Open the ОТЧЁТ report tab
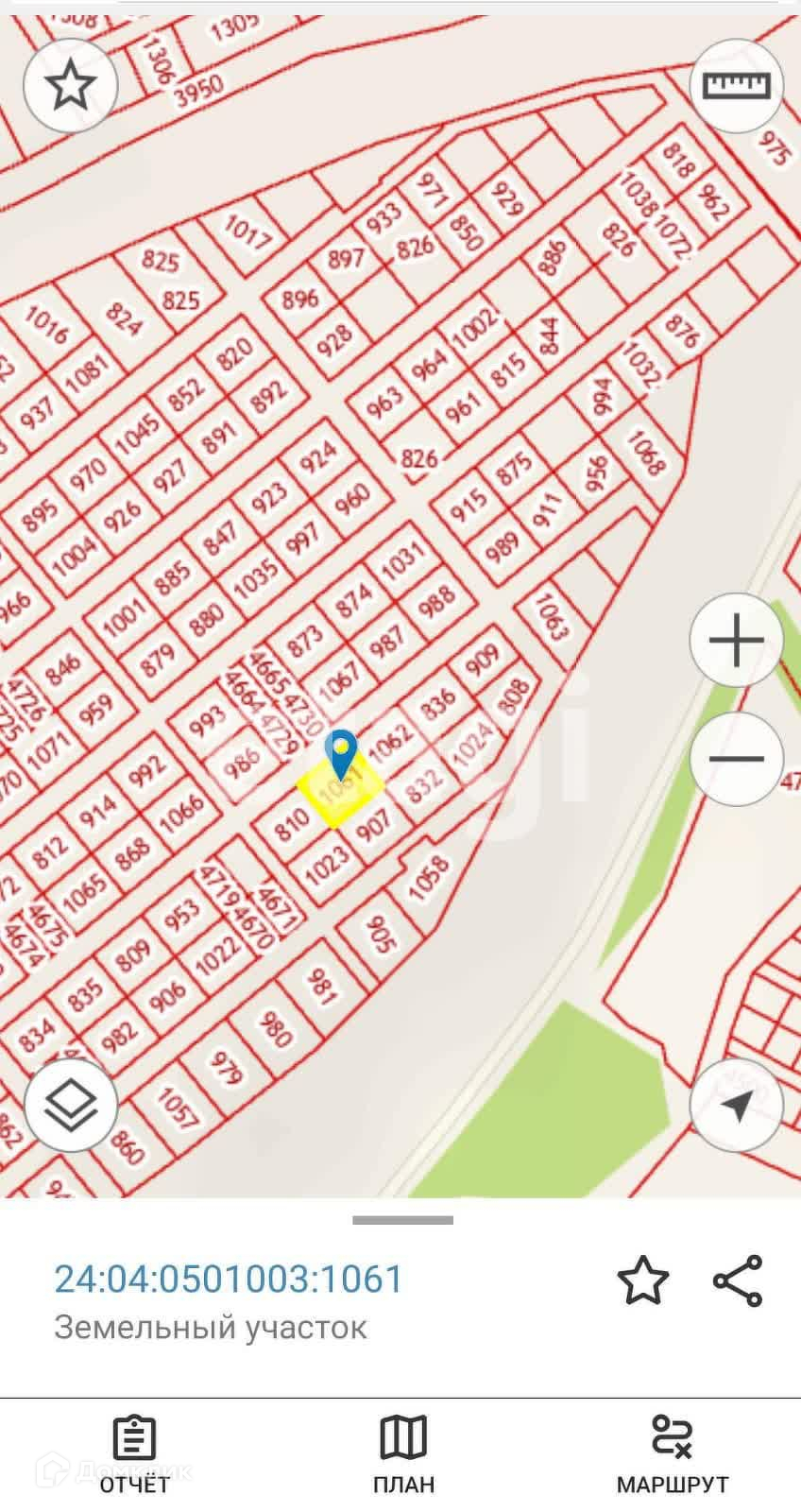Screen dimensions: 801x1512 [134, 1455]
